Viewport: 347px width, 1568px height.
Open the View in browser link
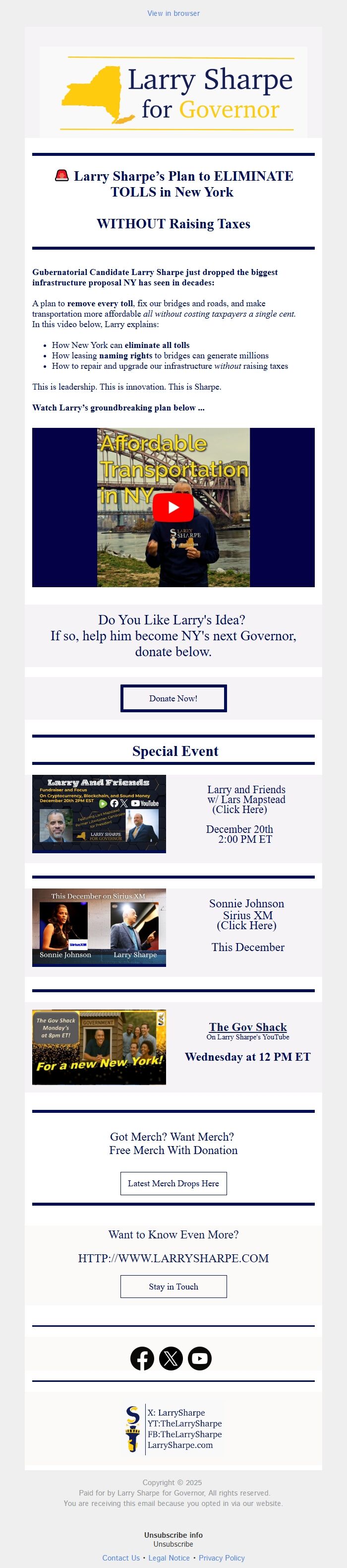173,13
